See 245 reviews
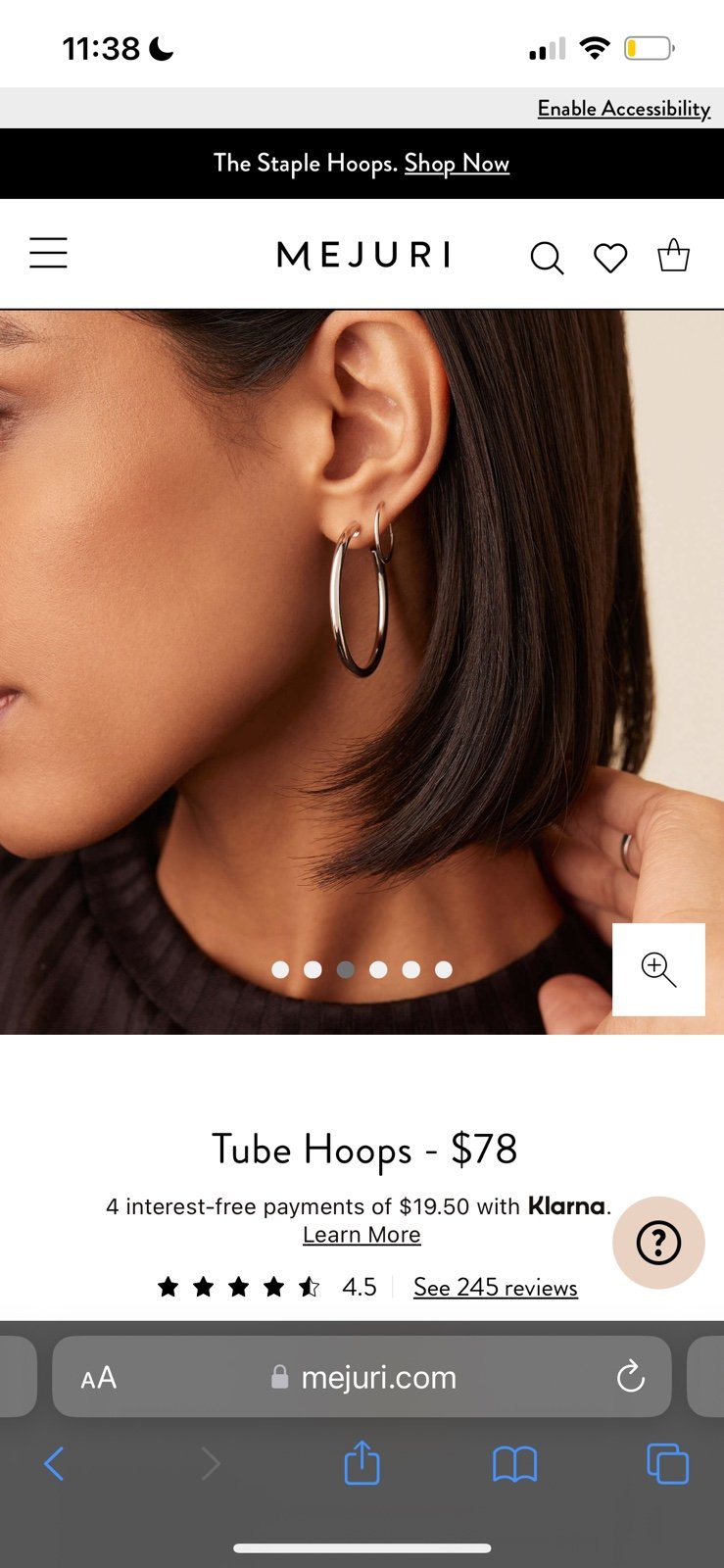The height and width of the screenshot is (1568, 724). click(496, 1287)
